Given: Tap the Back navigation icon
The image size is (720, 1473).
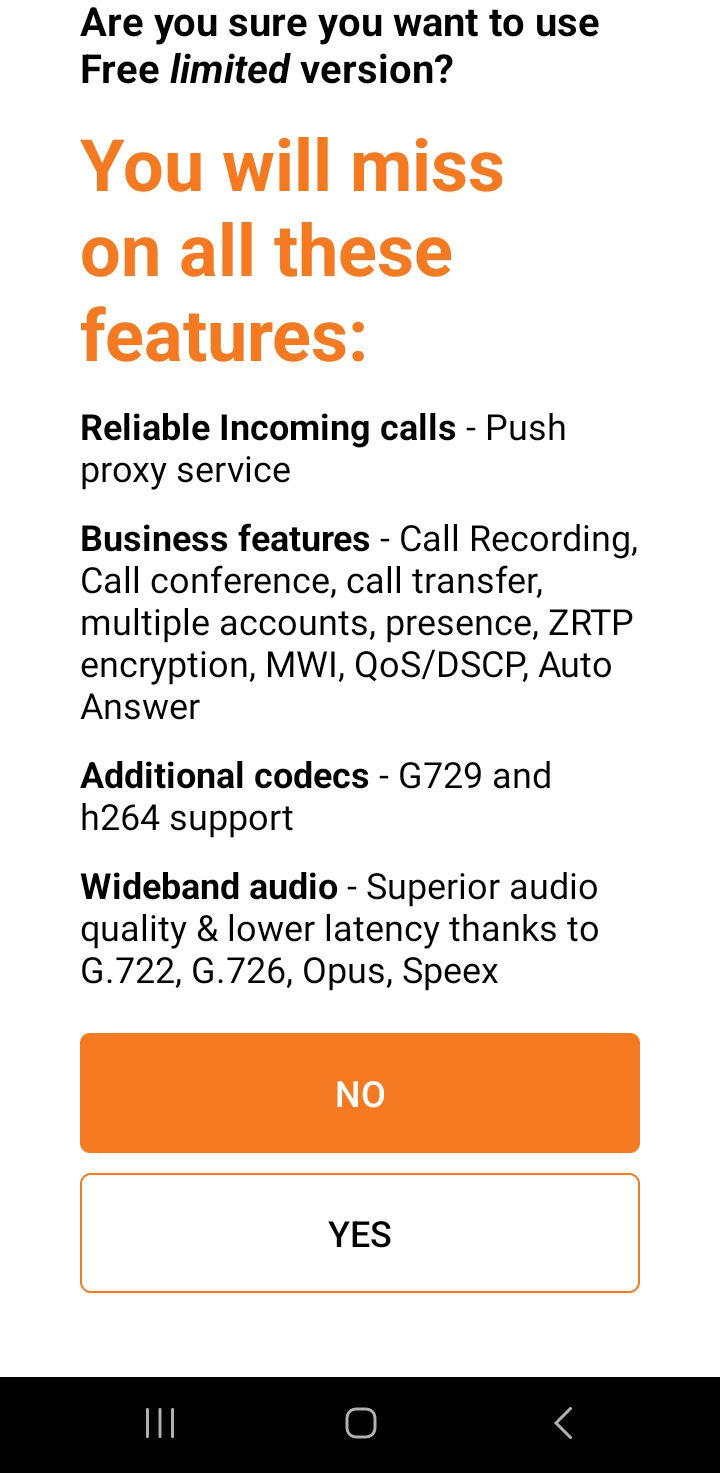Looking at the screenshot, I should tap(562, 1422).
